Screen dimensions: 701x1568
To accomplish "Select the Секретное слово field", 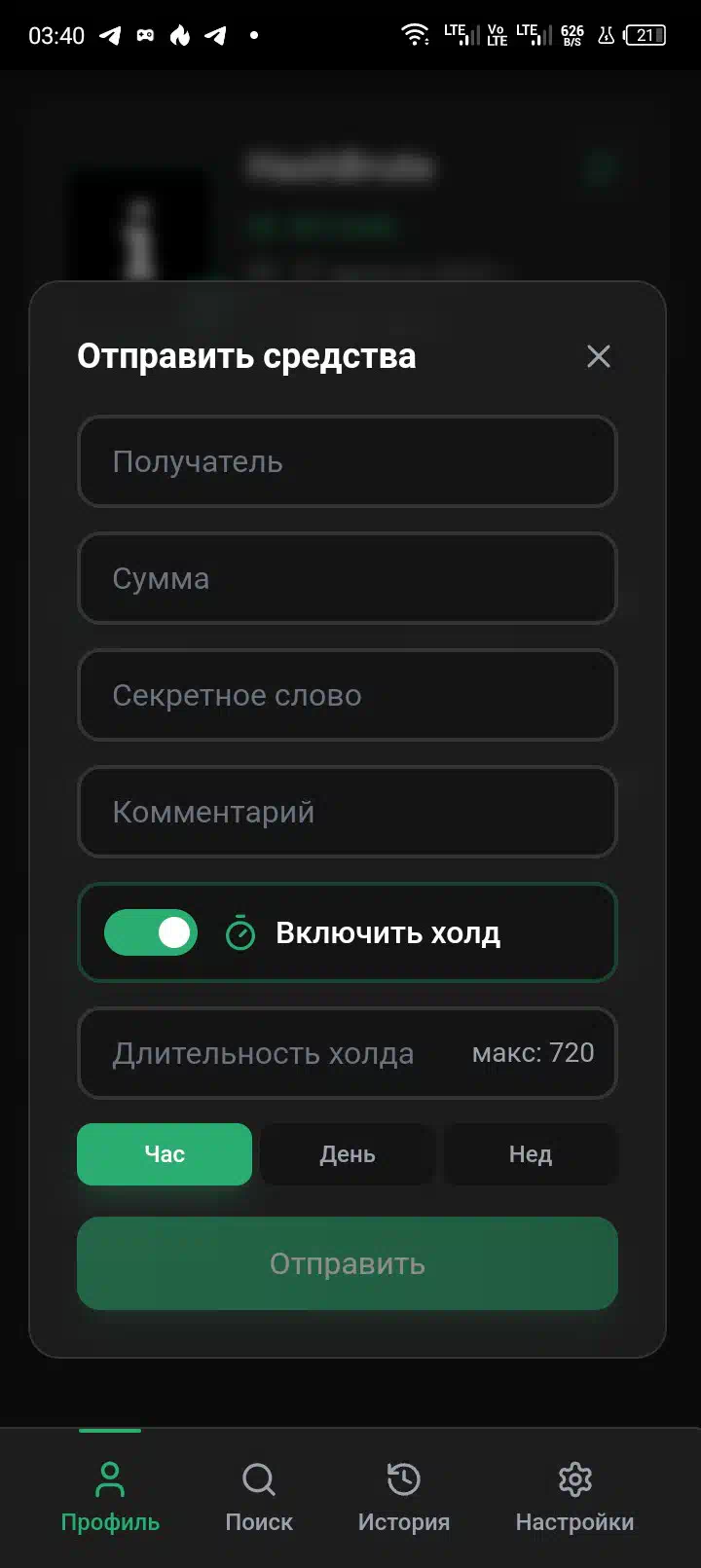I will click(347, 695).
